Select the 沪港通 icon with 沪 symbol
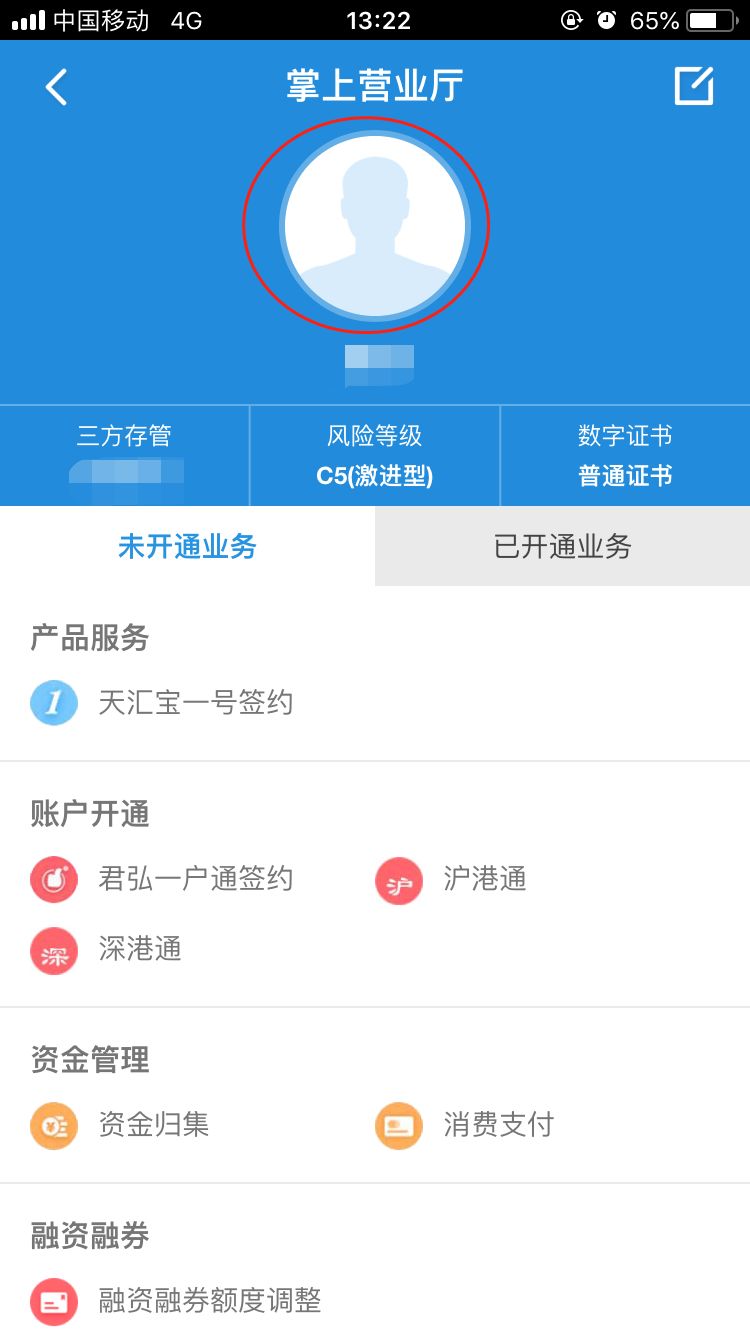 click(398, 880)
